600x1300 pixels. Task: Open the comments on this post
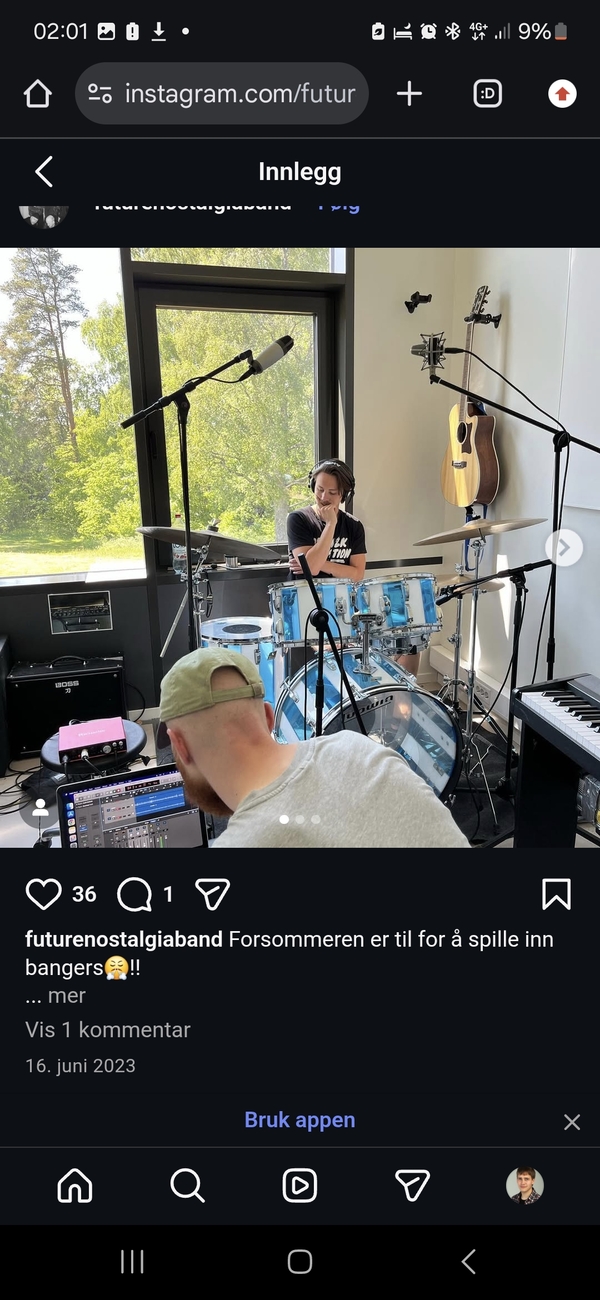point(134,894)
